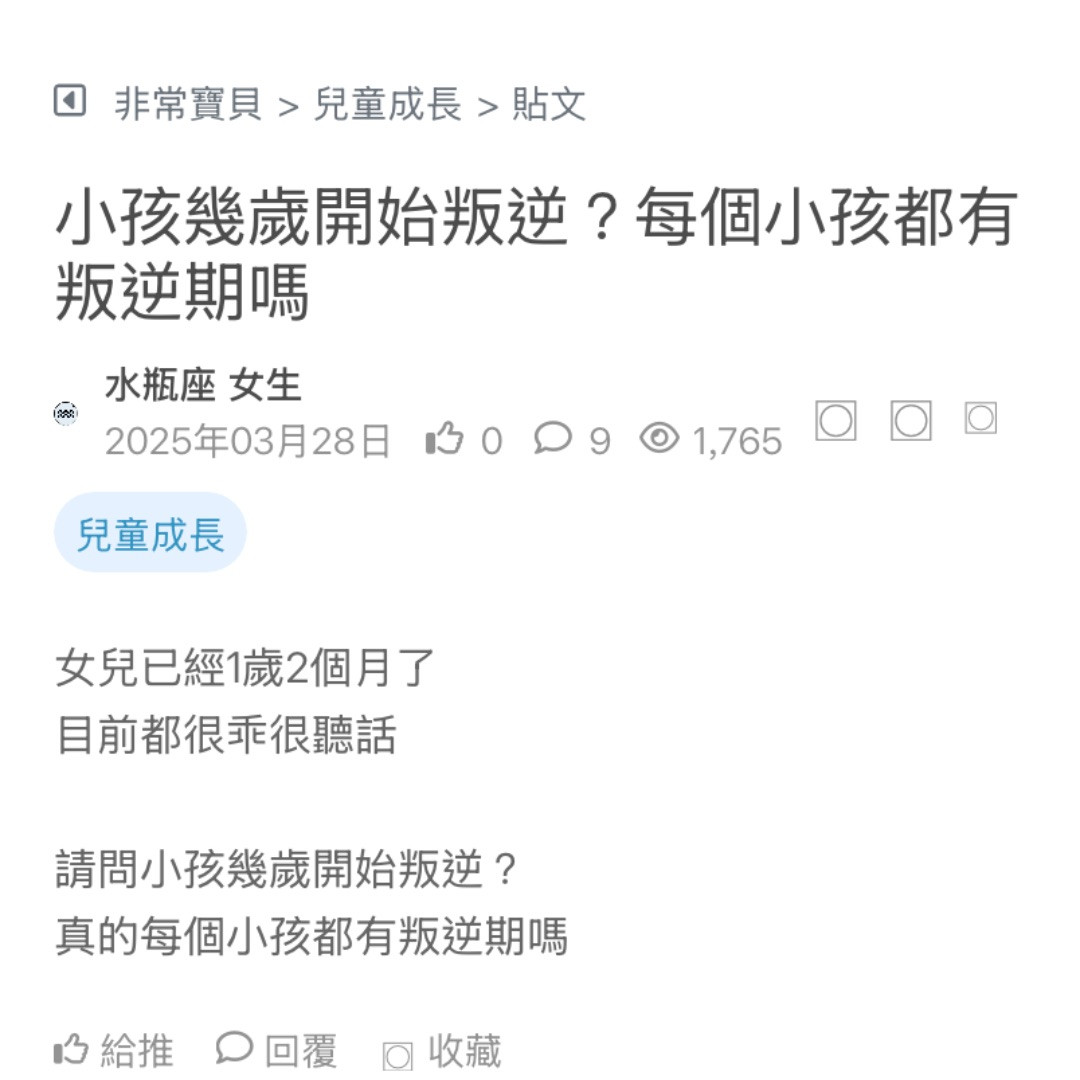Give this post a 給推 like
Viewport: 1080px width, 1080px height.
pos(113,1051)
